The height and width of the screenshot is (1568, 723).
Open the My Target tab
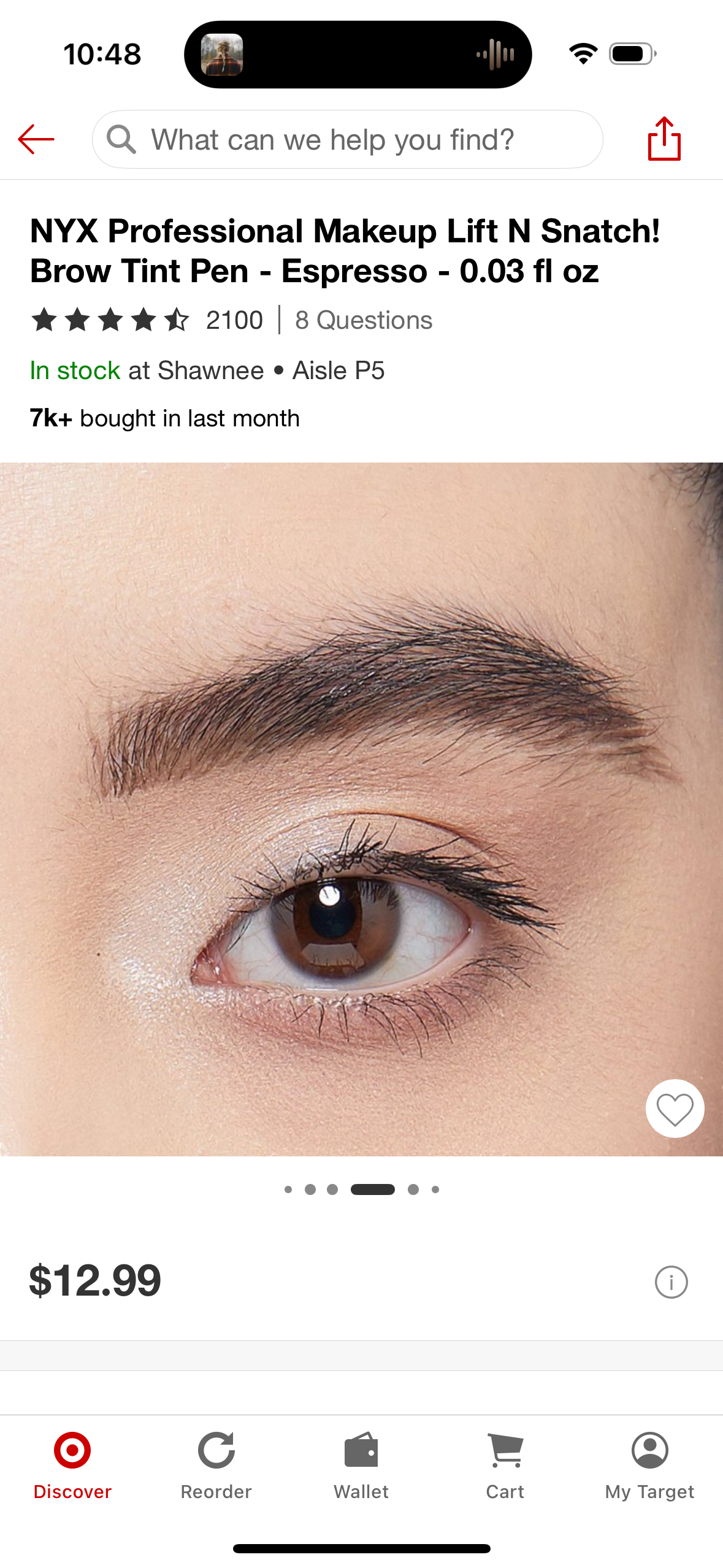649,1465
